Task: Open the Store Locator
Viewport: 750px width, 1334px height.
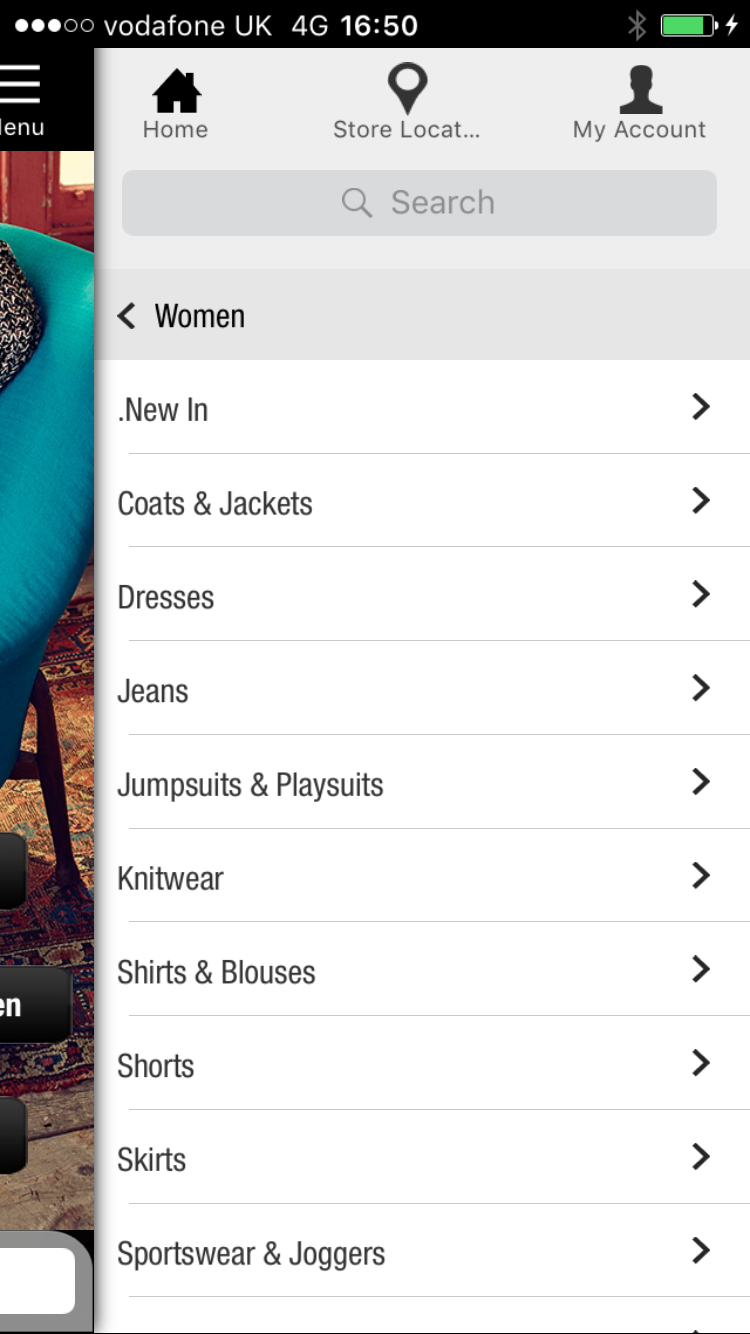Action: click(x=406, y=102)
